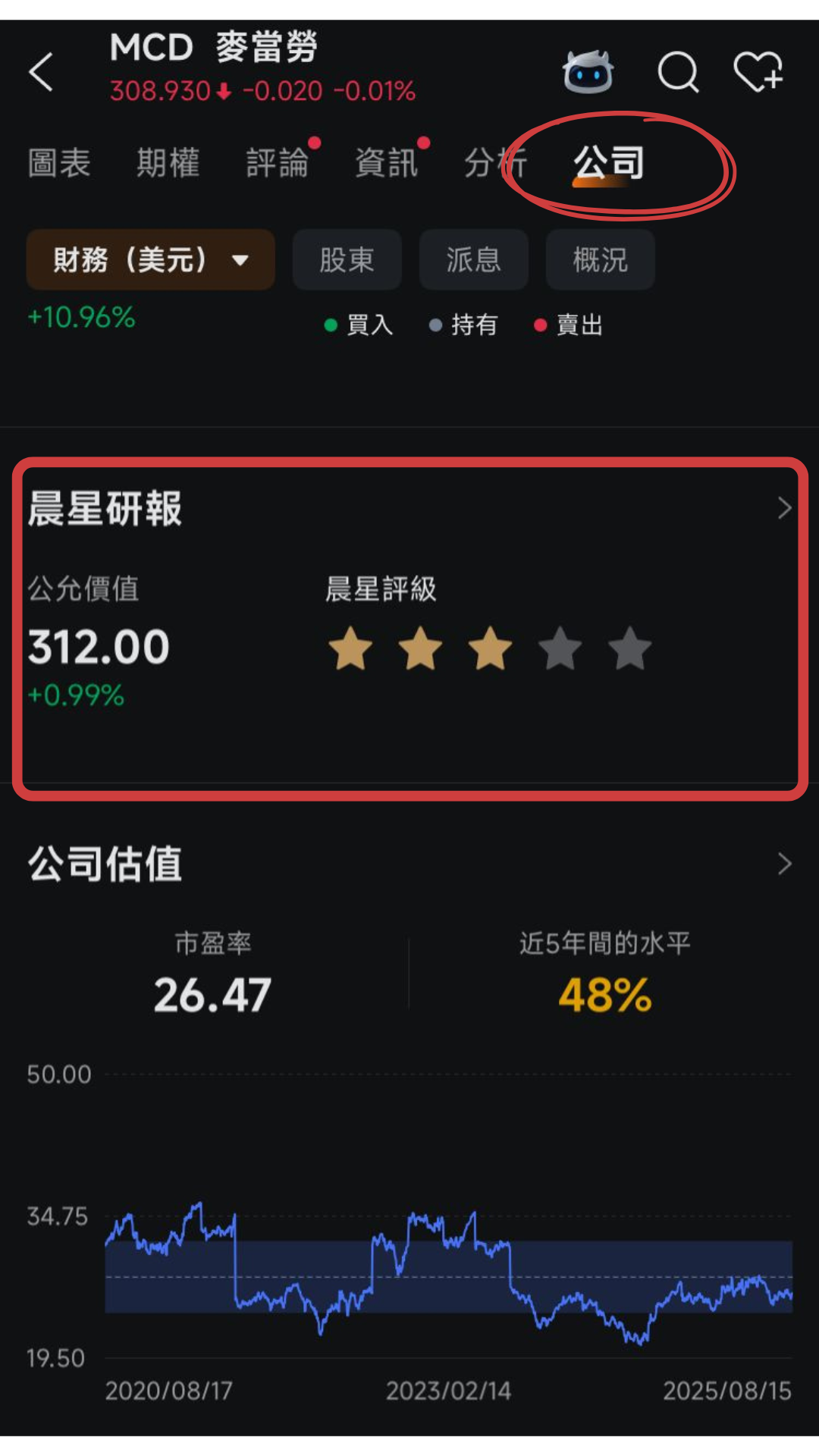This screenshot has width=819, height=1456.
Task: Open the search magnifier
Action: 677,72
